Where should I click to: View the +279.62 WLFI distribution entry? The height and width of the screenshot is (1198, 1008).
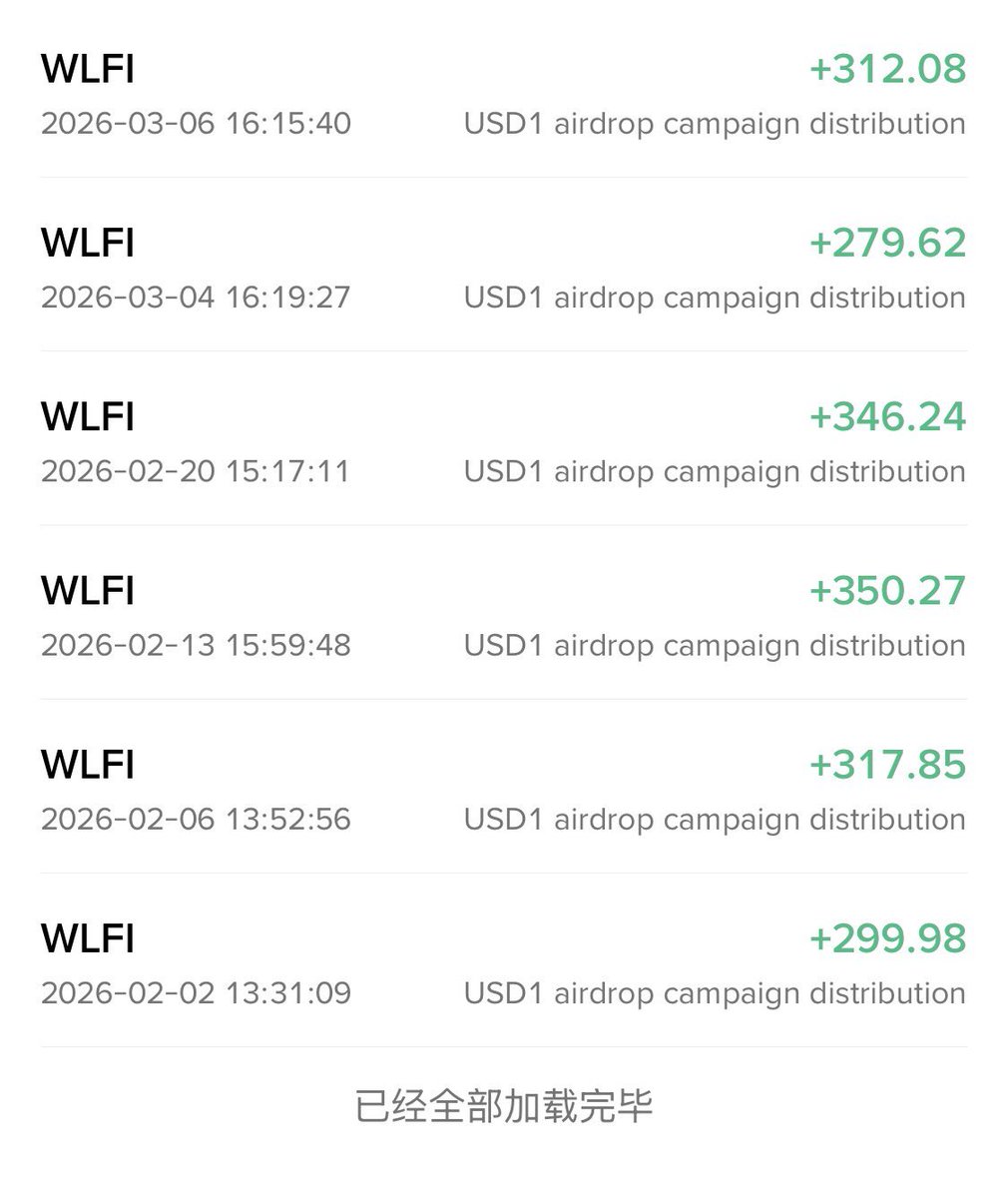[503, 269]
